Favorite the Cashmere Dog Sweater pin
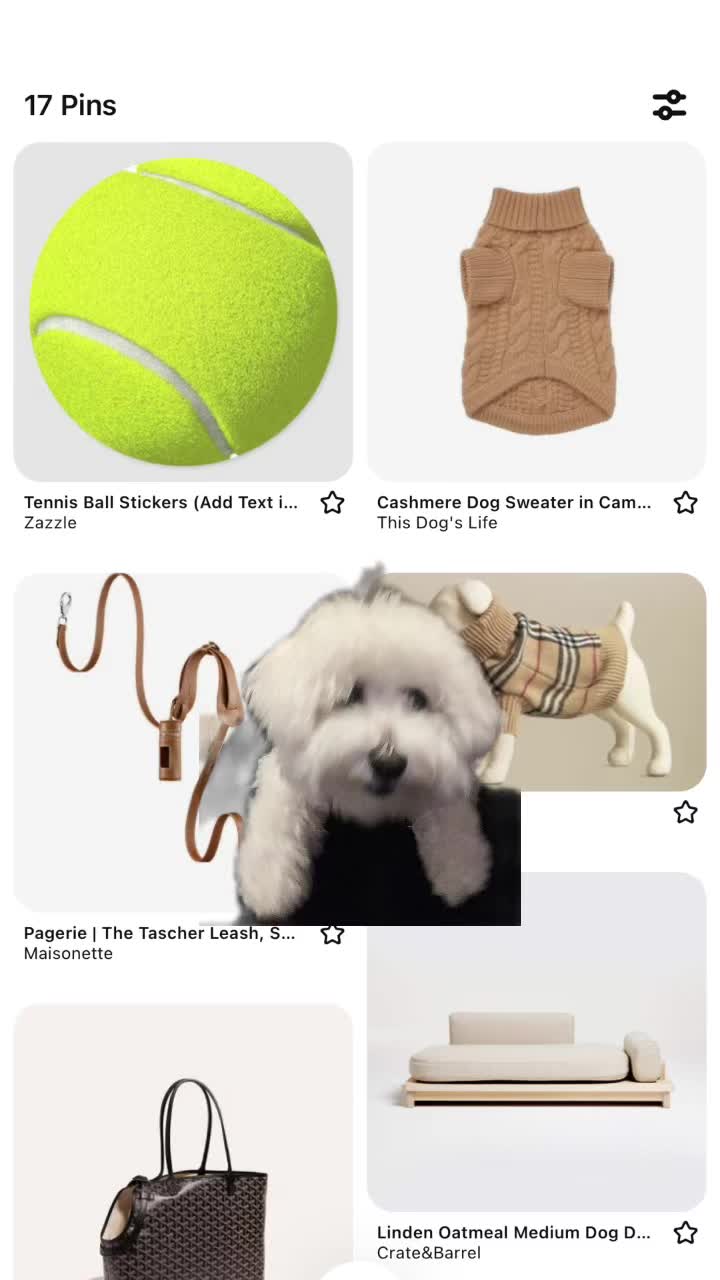The height and width of the screenshot is (1280, 720). tap(685, 503)
